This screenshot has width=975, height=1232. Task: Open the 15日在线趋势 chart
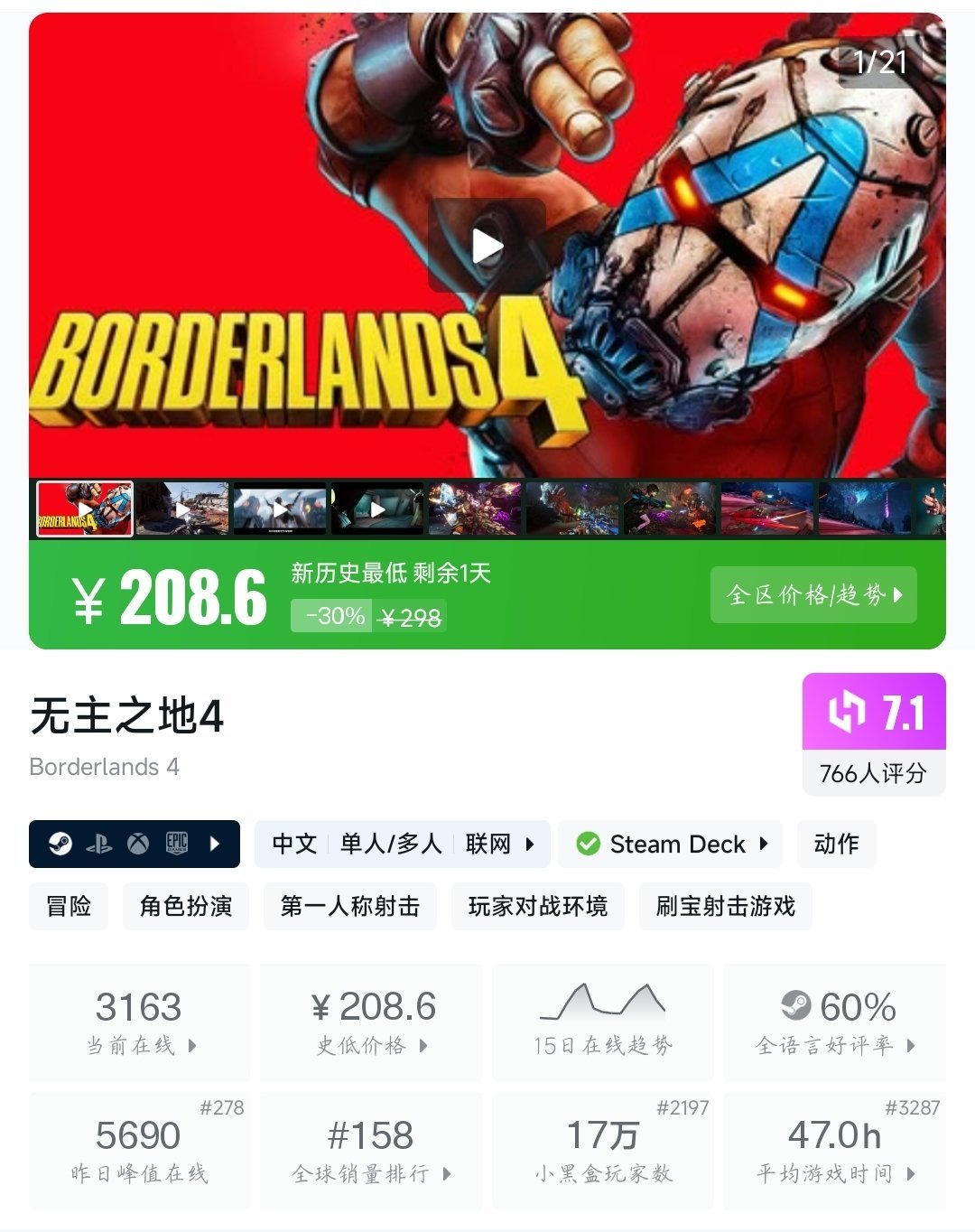pos(602,1022)
